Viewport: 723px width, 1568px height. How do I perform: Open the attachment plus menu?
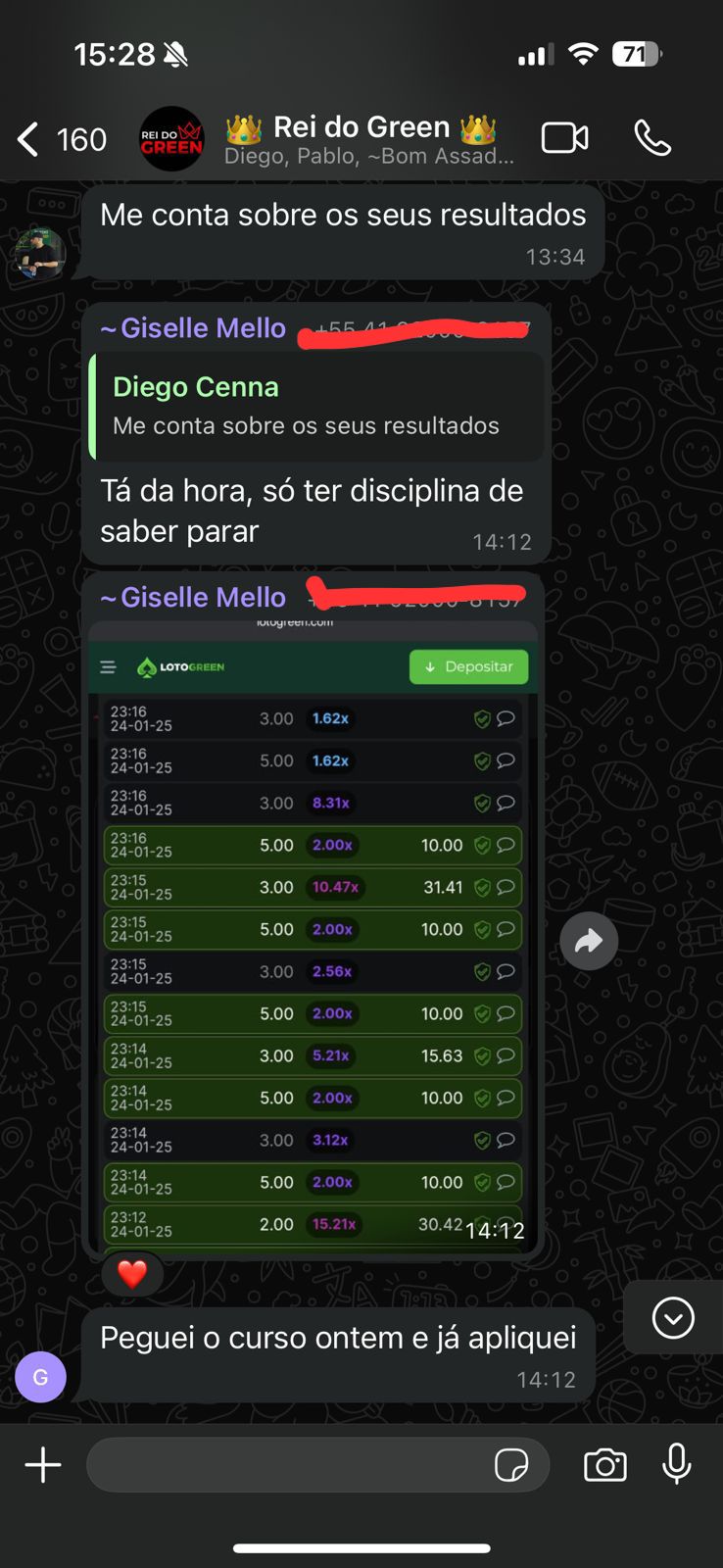coord(42,1464)
